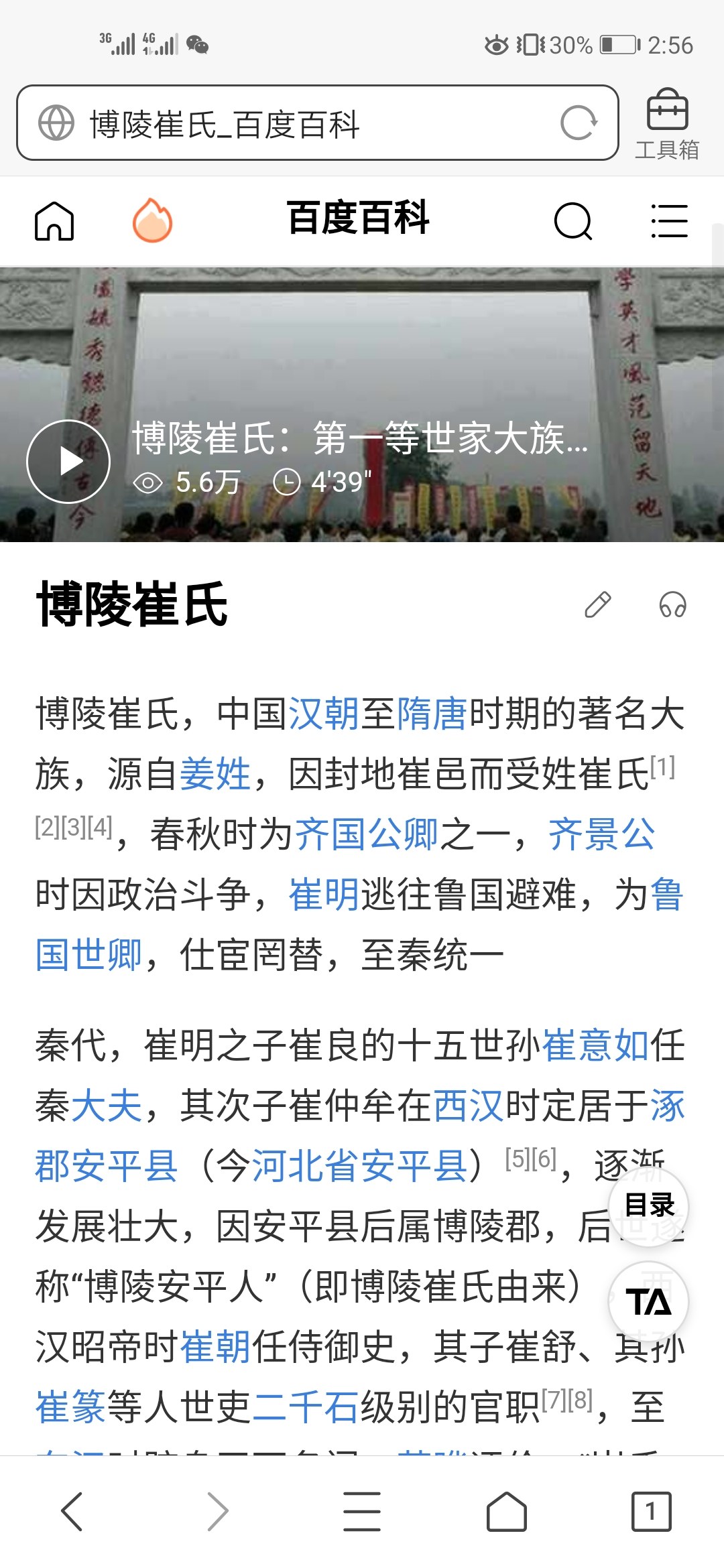Screen dimensions: 724x1568
Task: Reload the page with the refresh icon
Action: [578, 123]
